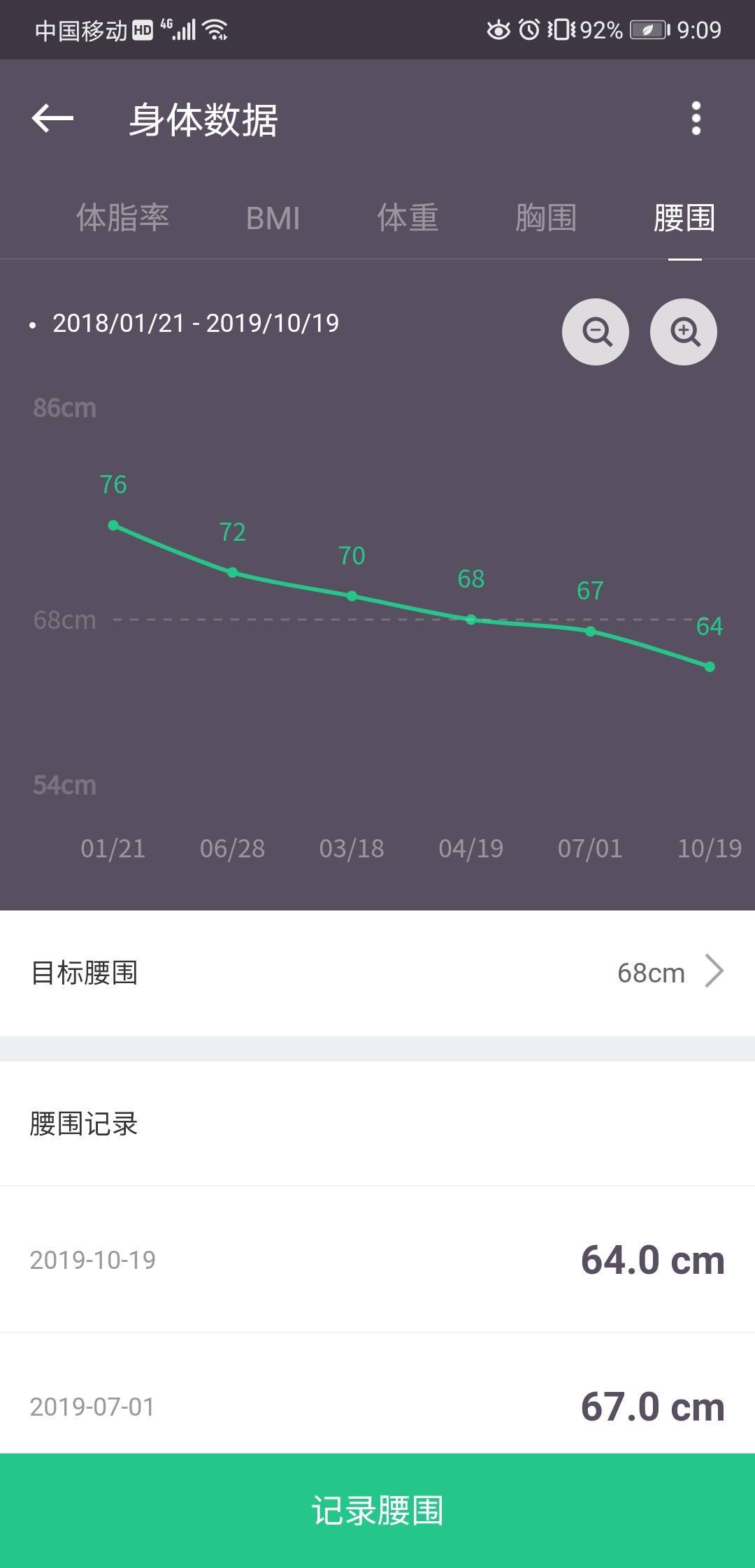Viewport: 755px width, 1568px height.
Task: Select the data point labeled 64 on chart
Action: [708, 667]
